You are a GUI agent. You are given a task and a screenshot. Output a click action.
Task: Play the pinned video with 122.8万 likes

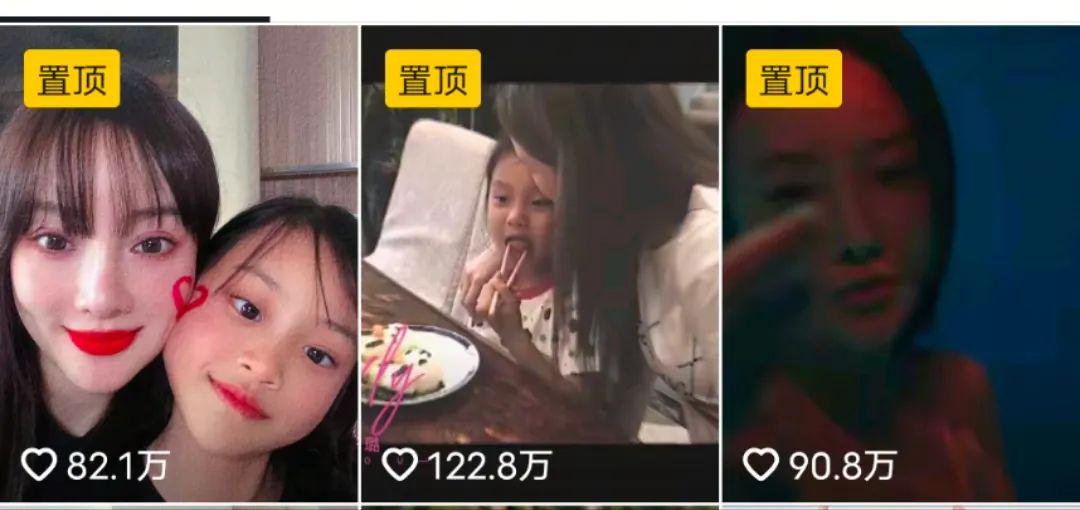[x=539, y=265]
